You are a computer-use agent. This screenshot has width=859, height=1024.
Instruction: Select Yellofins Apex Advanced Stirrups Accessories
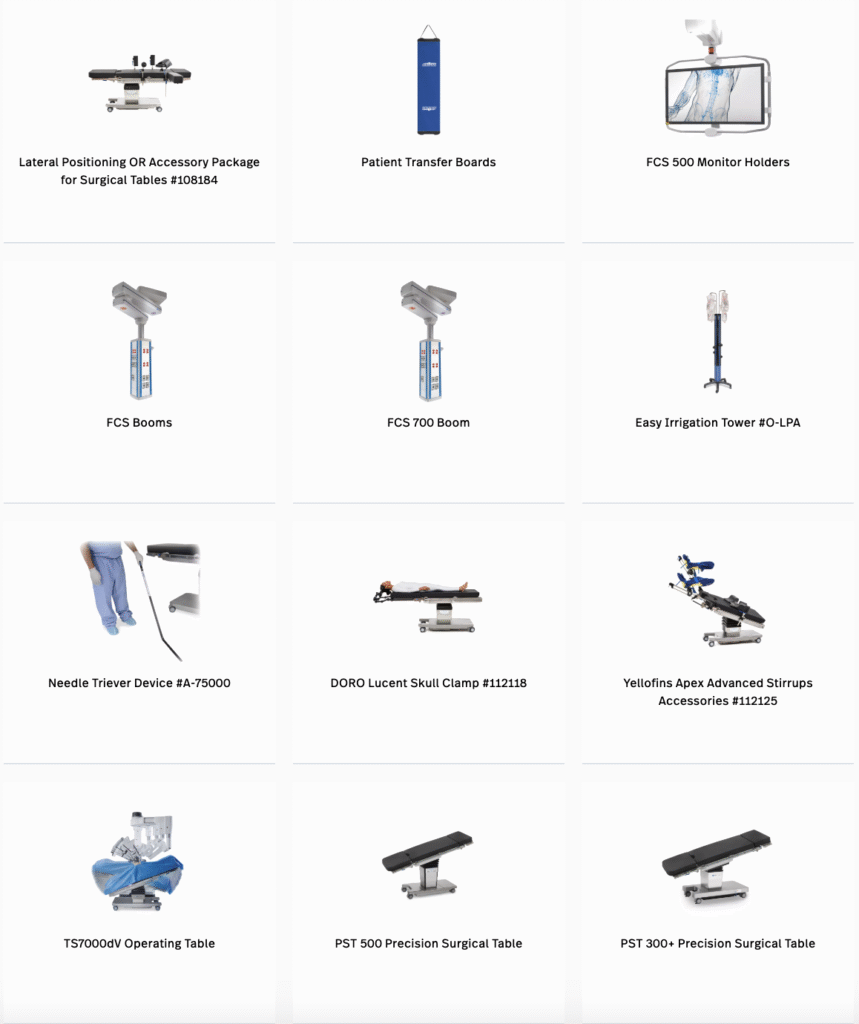pyautogui.click(x=717, y=691)
